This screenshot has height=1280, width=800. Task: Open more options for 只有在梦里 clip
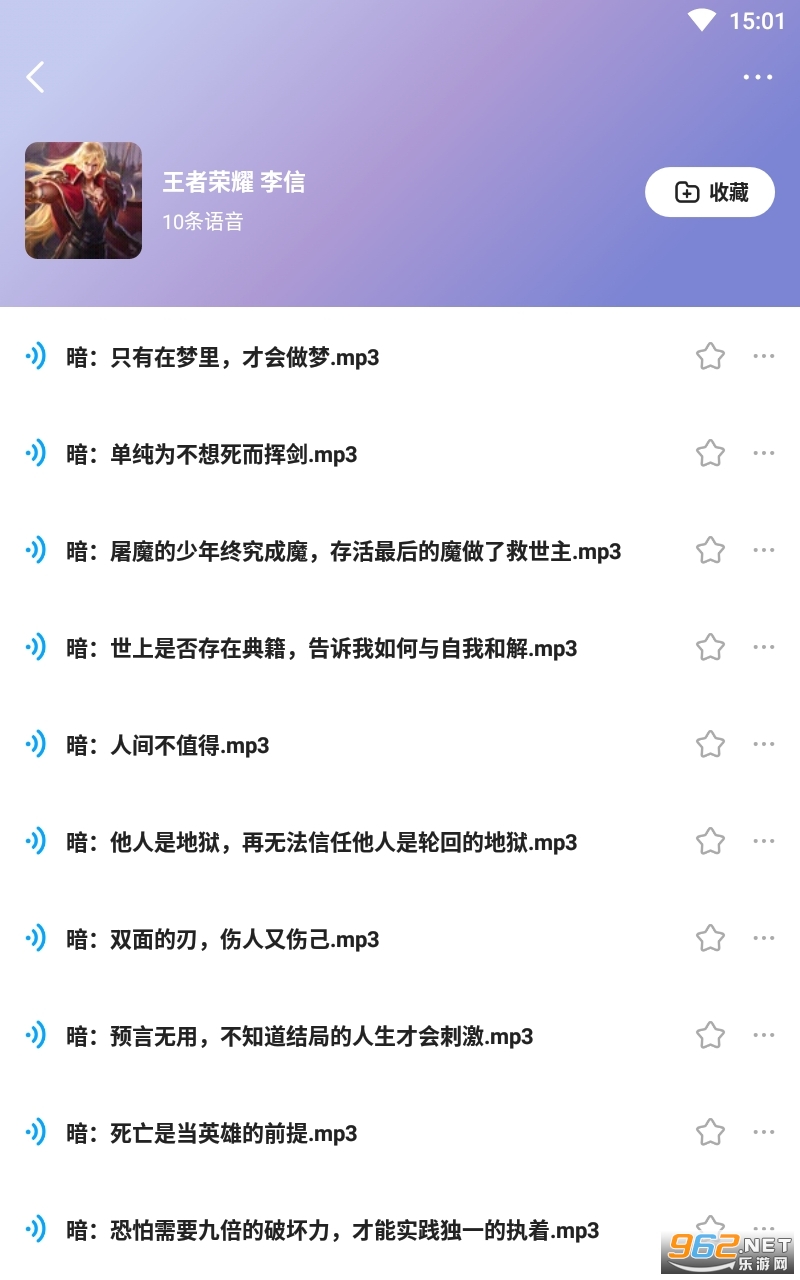click(764, 356)
